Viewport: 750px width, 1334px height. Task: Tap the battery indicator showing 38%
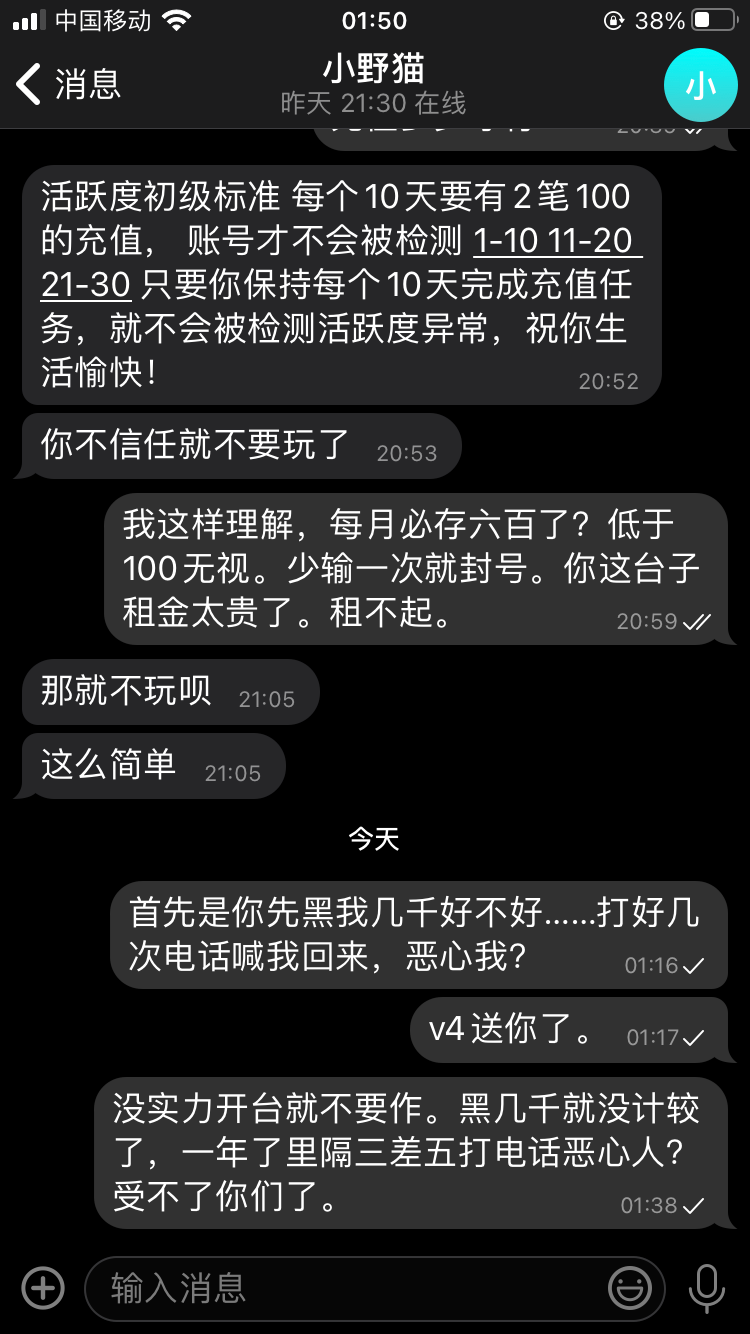690,18
